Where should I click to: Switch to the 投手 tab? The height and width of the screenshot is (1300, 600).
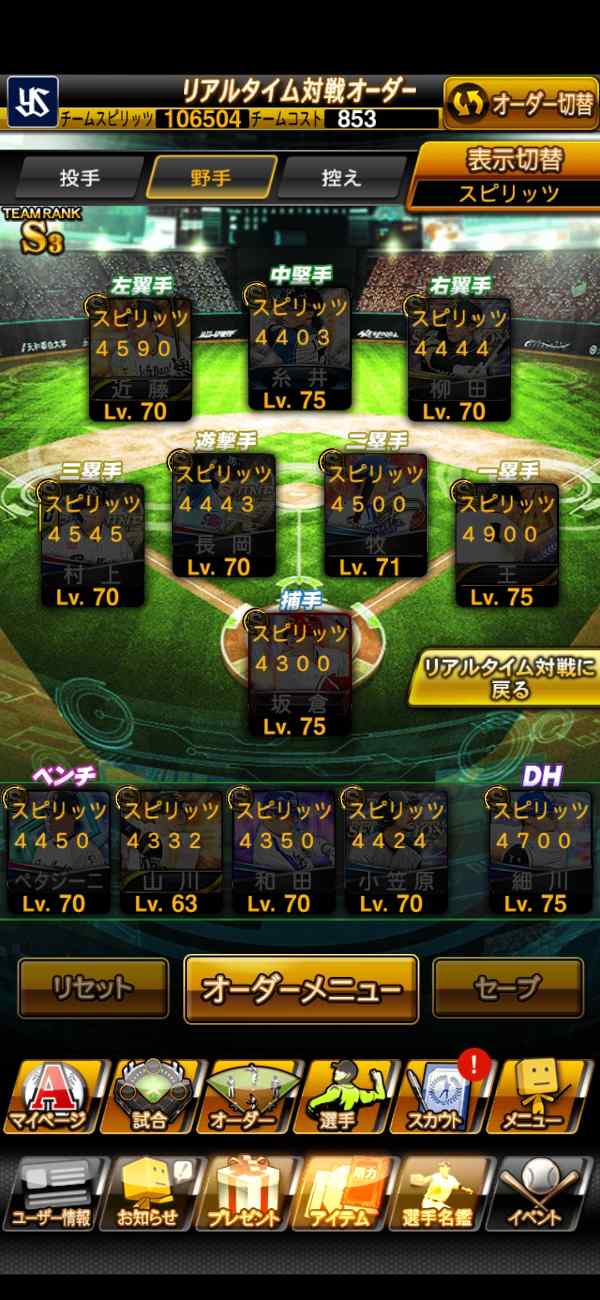(78, 178)
